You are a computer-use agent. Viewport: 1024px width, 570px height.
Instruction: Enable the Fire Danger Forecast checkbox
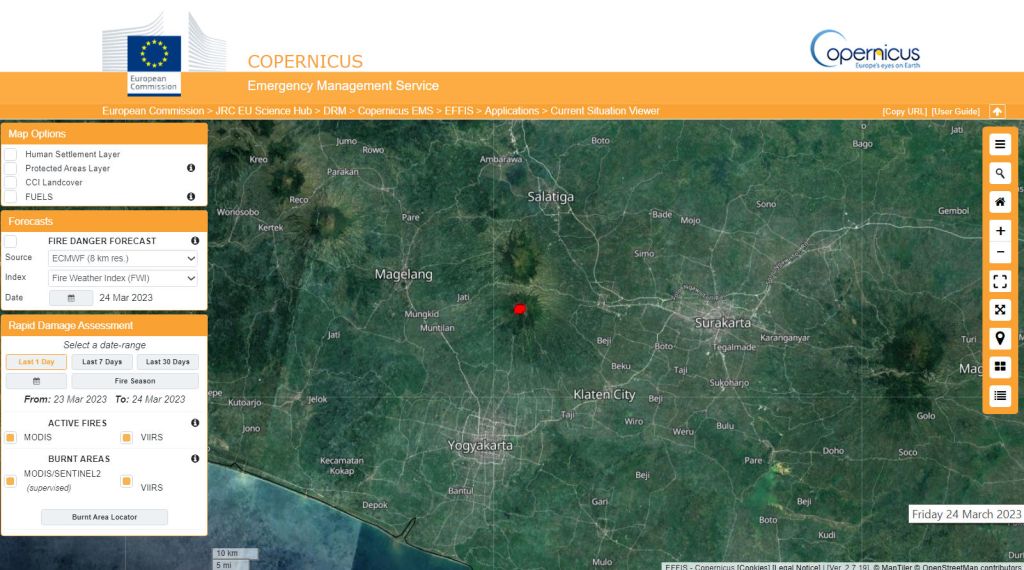[10, 241]
